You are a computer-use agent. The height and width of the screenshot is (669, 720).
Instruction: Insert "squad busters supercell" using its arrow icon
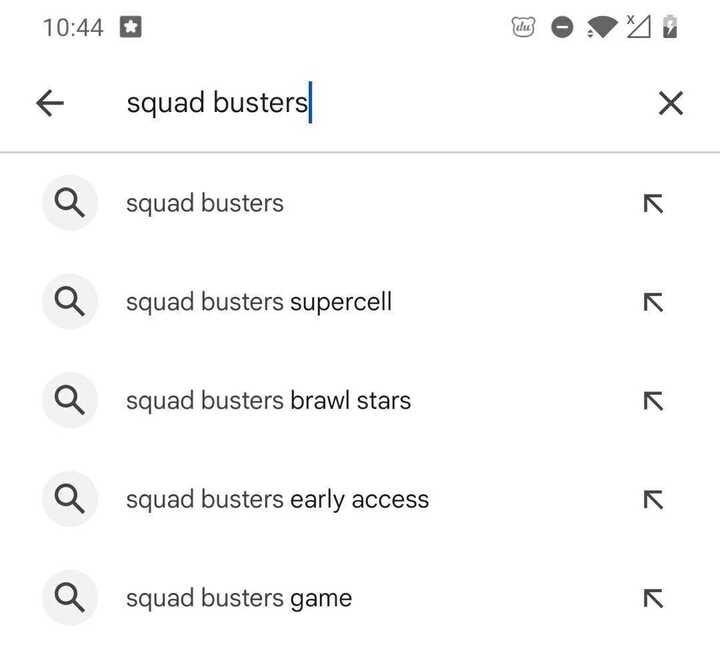653,302
